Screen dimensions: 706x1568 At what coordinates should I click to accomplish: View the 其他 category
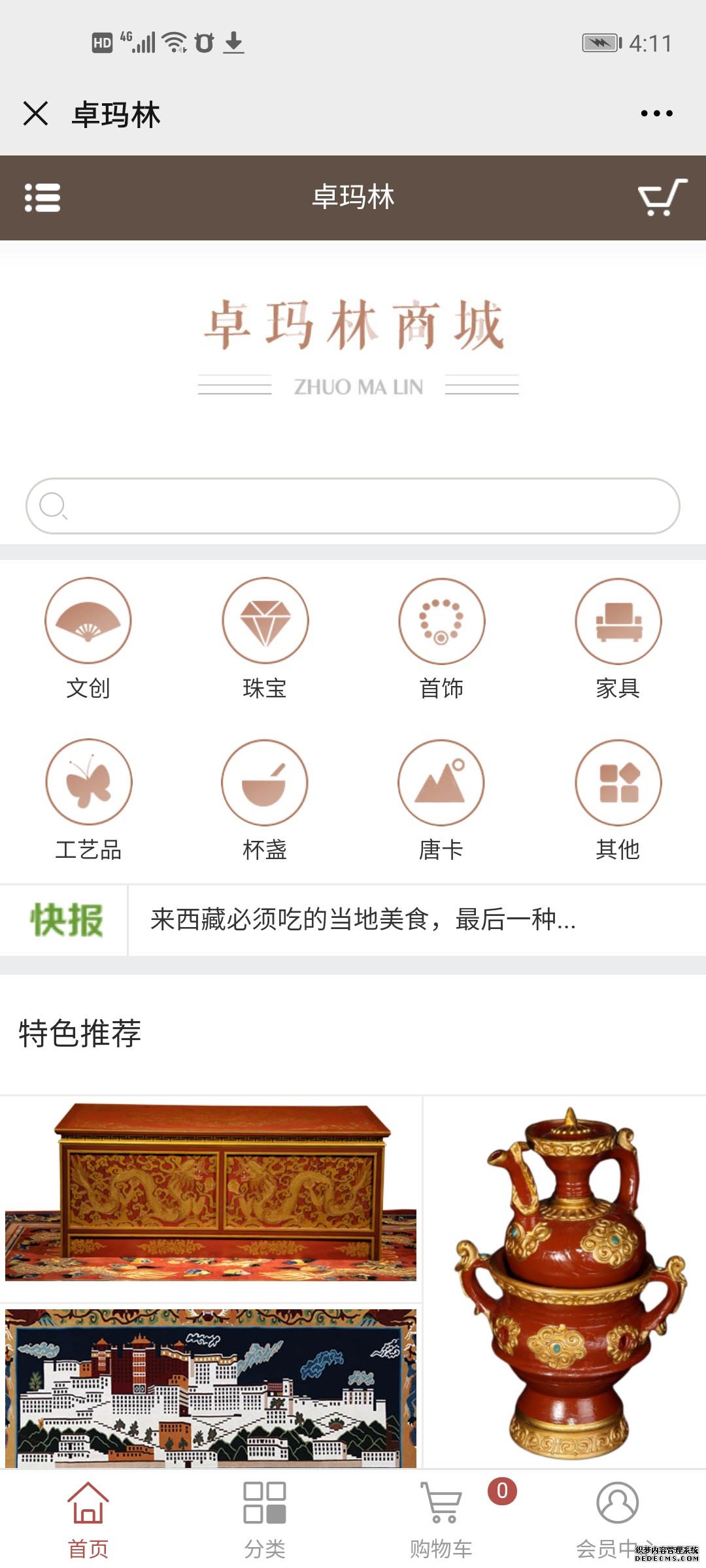(x=618, y=798)
